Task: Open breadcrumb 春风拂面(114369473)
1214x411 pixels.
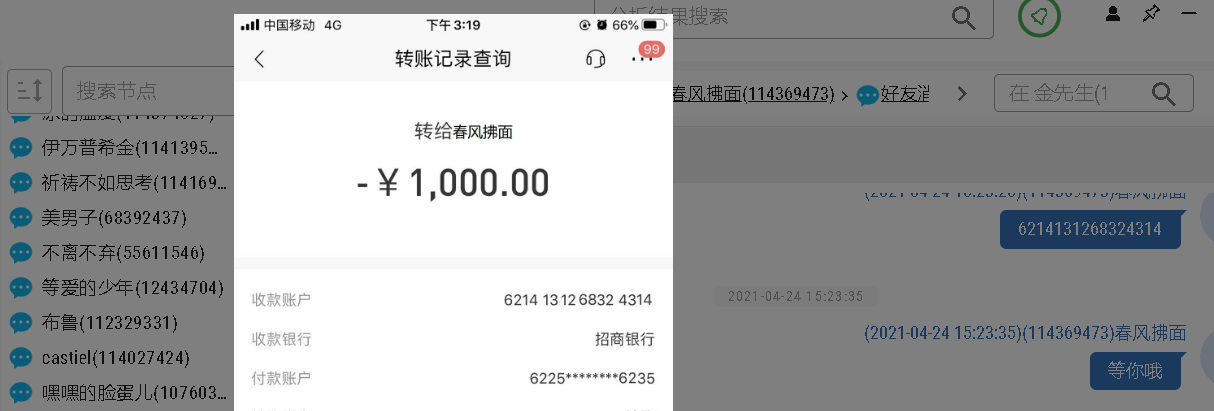Action: [x=754, y=94]
